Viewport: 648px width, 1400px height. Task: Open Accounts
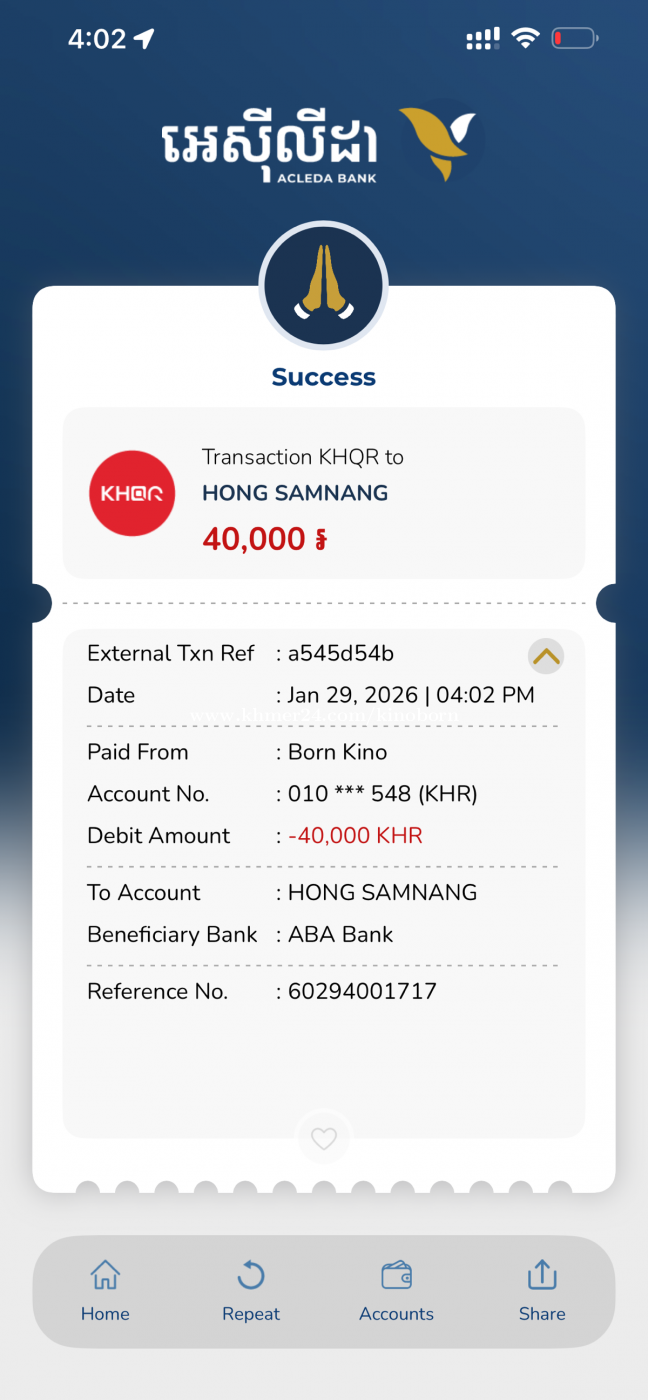click(396, 1290)
